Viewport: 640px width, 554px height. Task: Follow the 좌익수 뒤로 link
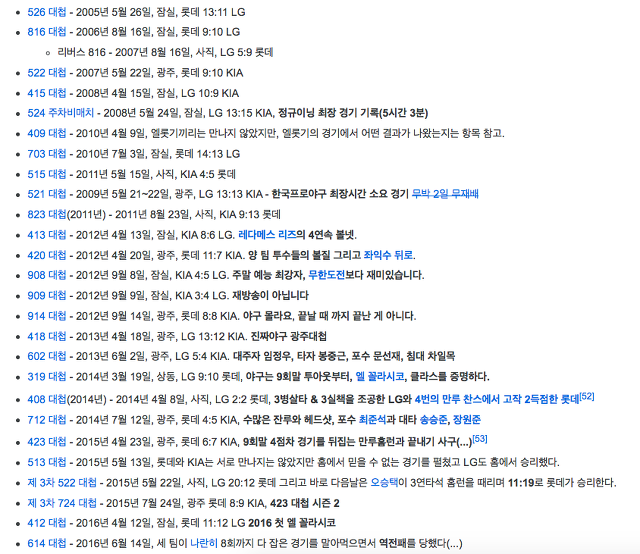coord(387,254)
